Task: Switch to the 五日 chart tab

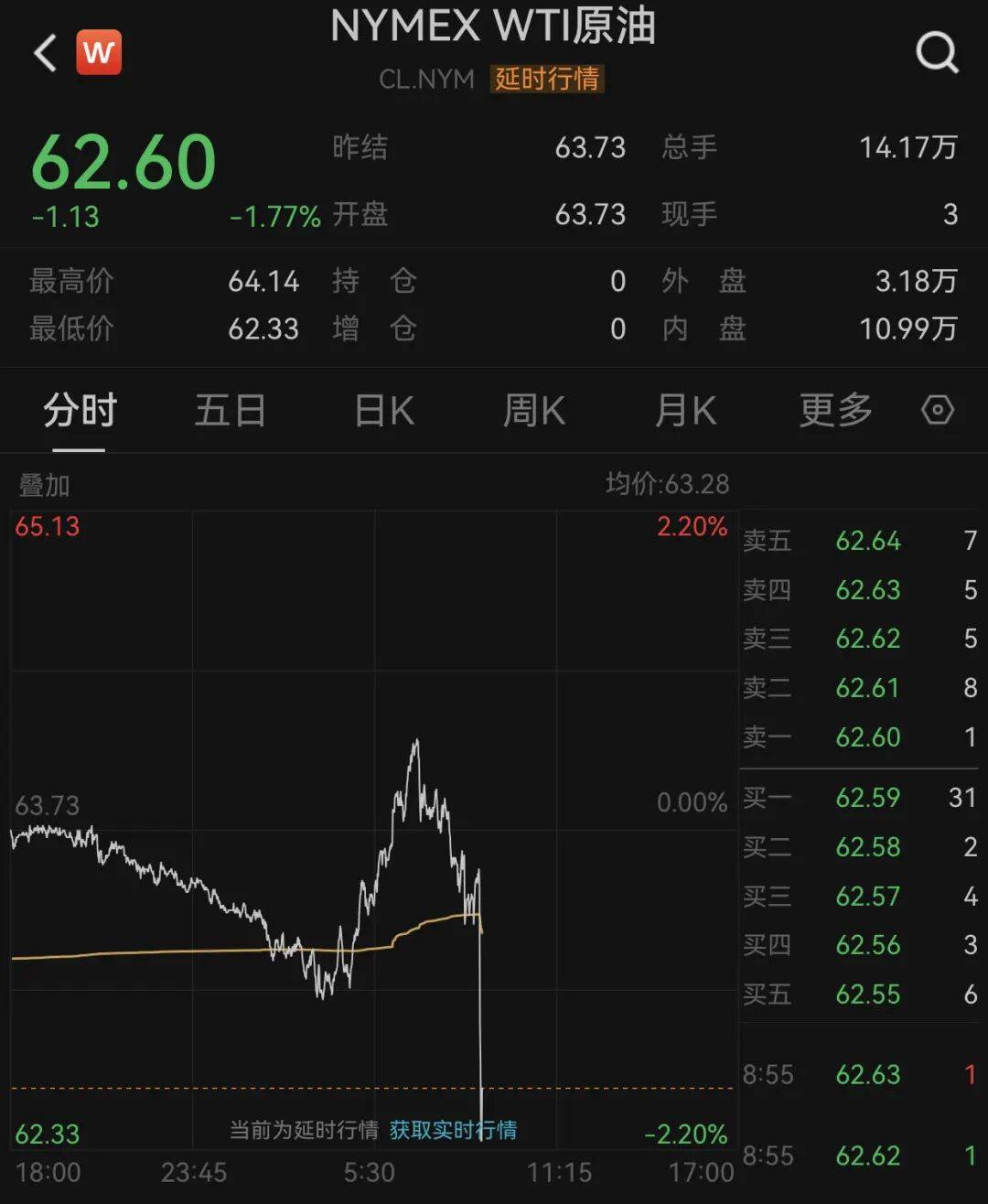Action: [230, 411]
